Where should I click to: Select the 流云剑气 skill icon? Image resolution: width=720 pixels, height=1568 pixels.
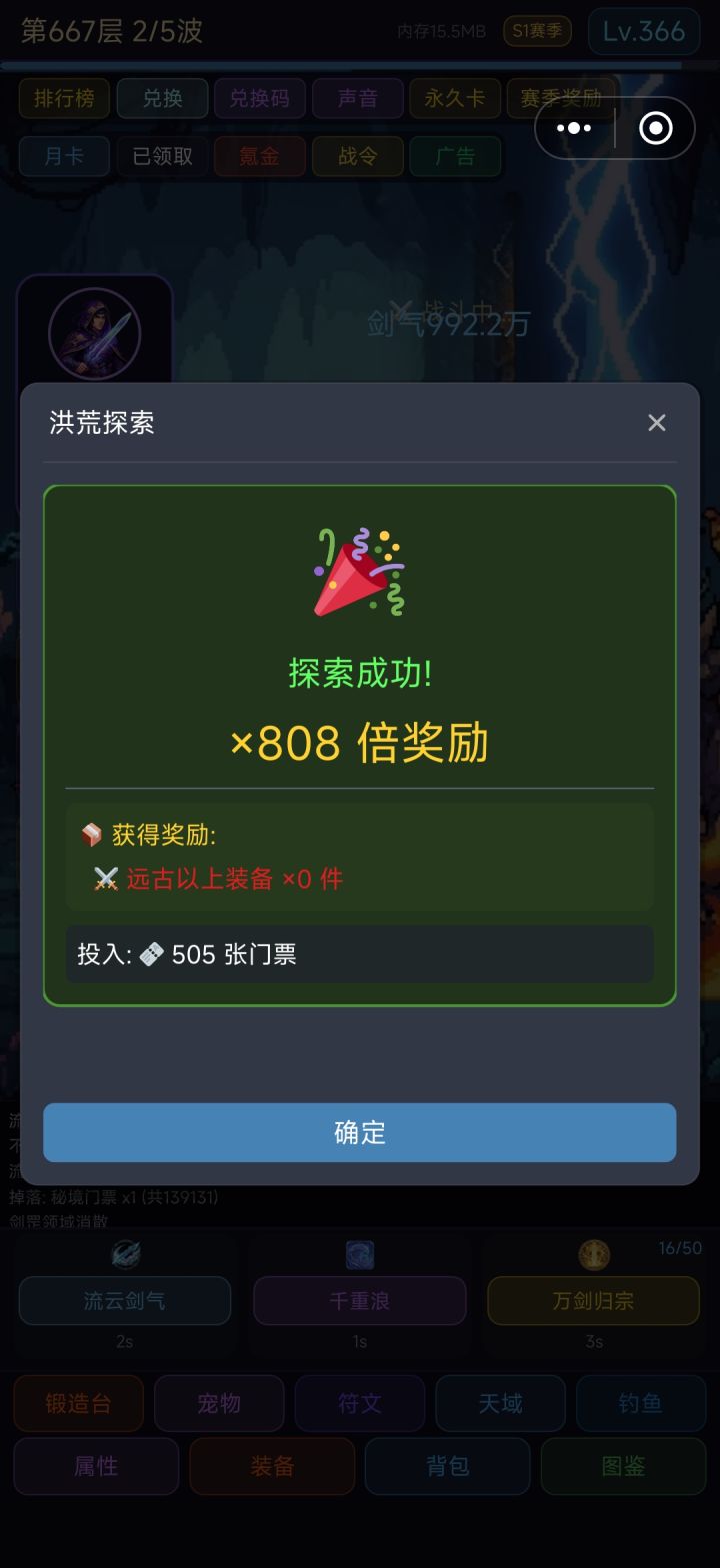[124, 1255]
